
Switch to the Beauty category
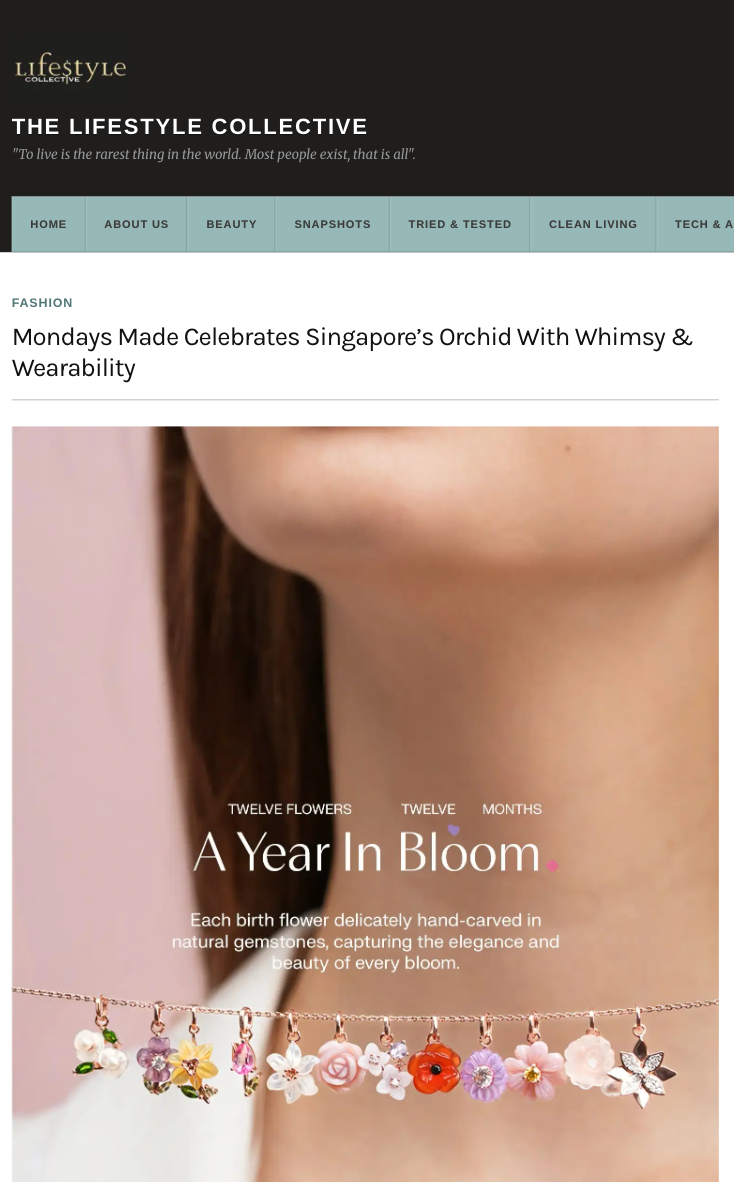pos(231,224)
